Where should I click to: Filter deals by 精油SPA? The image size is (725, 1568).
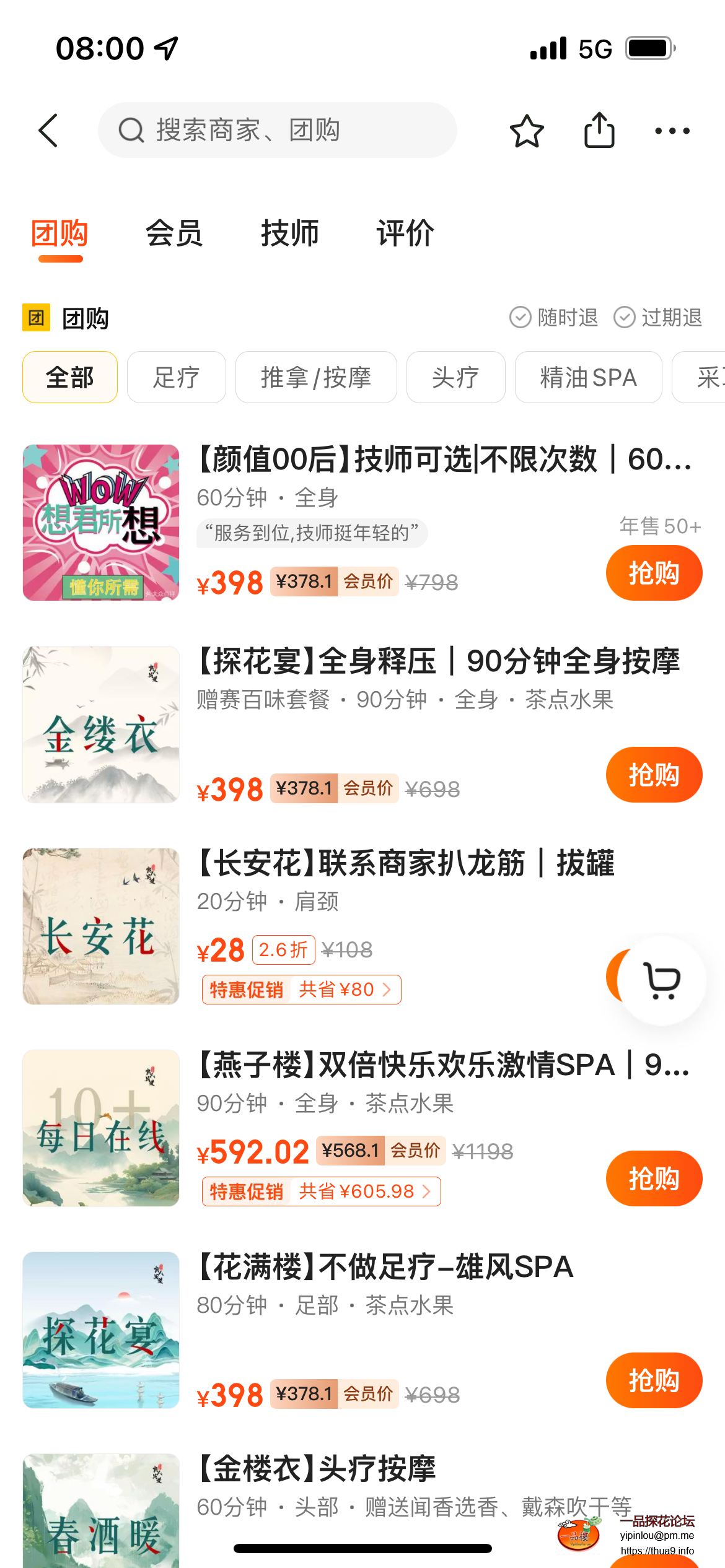pos(588,377)
